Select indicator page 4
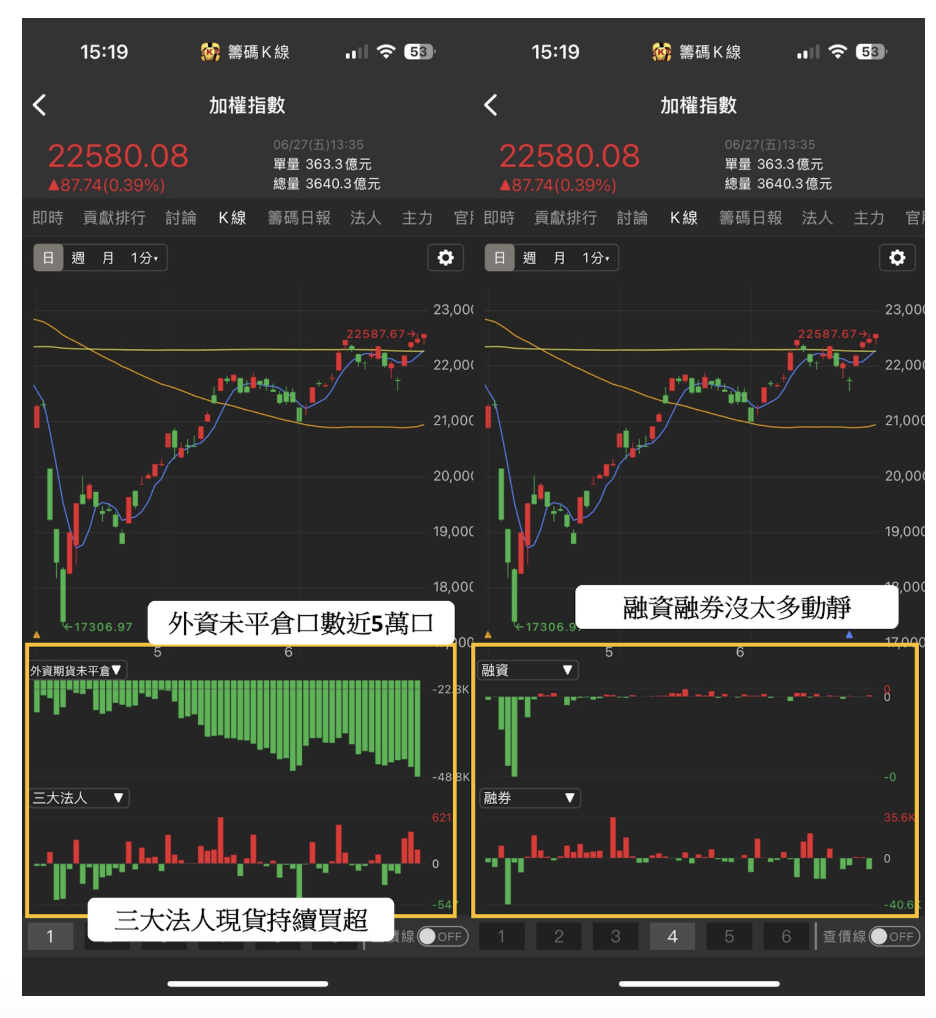The image size is (936, 1018). pos(672,936)
